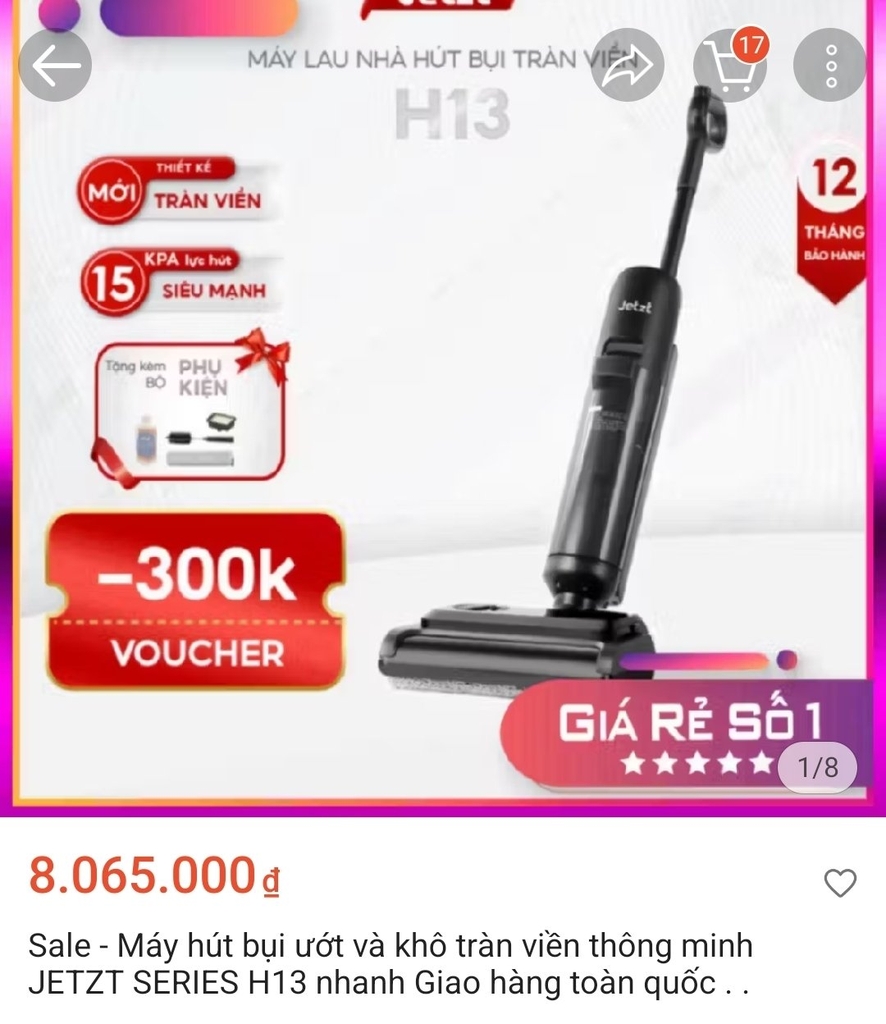
Task: Open the three-dot overflow menu
Action: pyautogui.click(x=829, y=66)
